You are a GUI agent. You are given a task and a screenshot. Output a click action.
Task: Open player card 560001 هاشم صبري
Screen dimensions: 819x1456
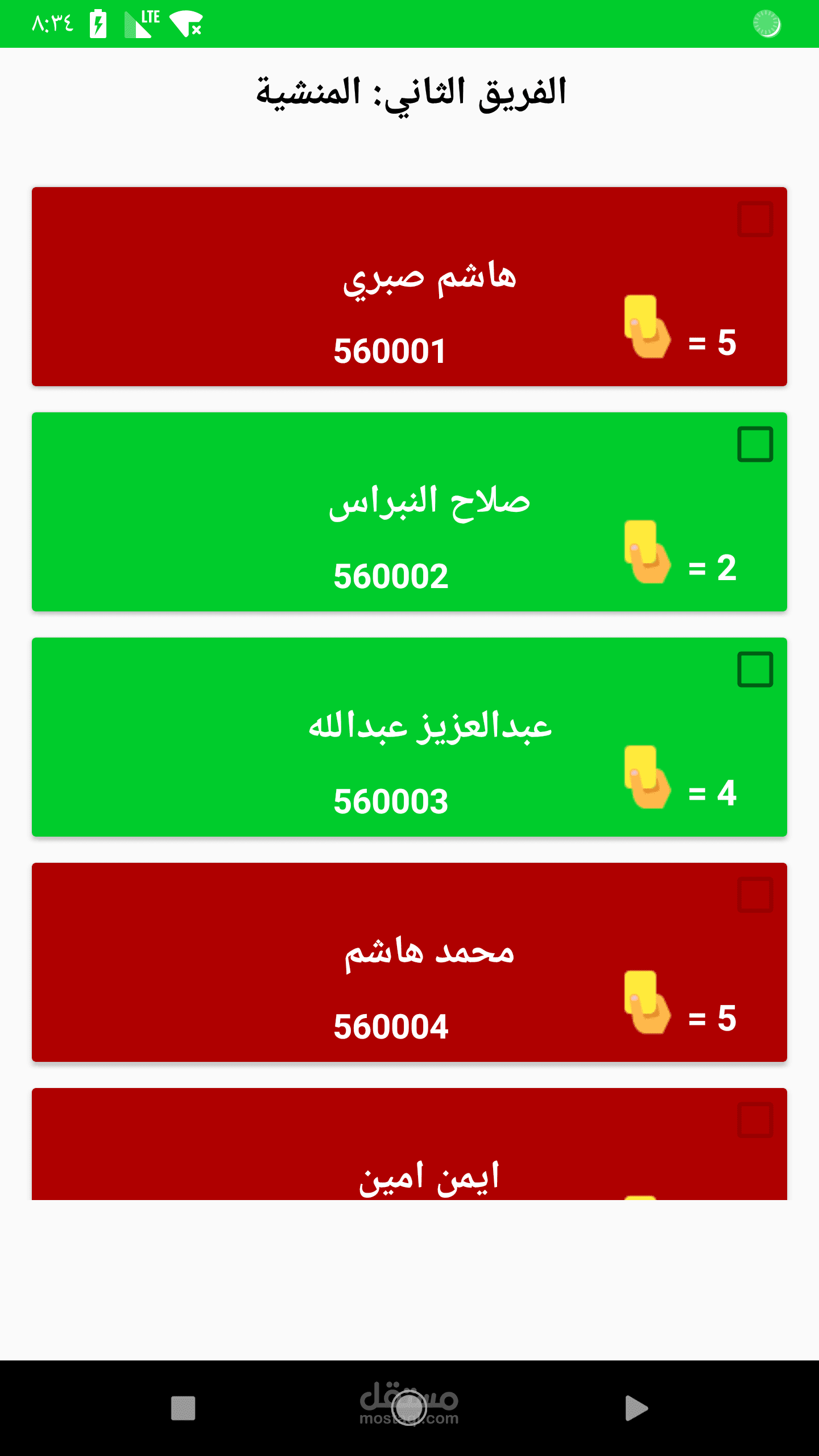pyautogui.click(x=409, y=287)
